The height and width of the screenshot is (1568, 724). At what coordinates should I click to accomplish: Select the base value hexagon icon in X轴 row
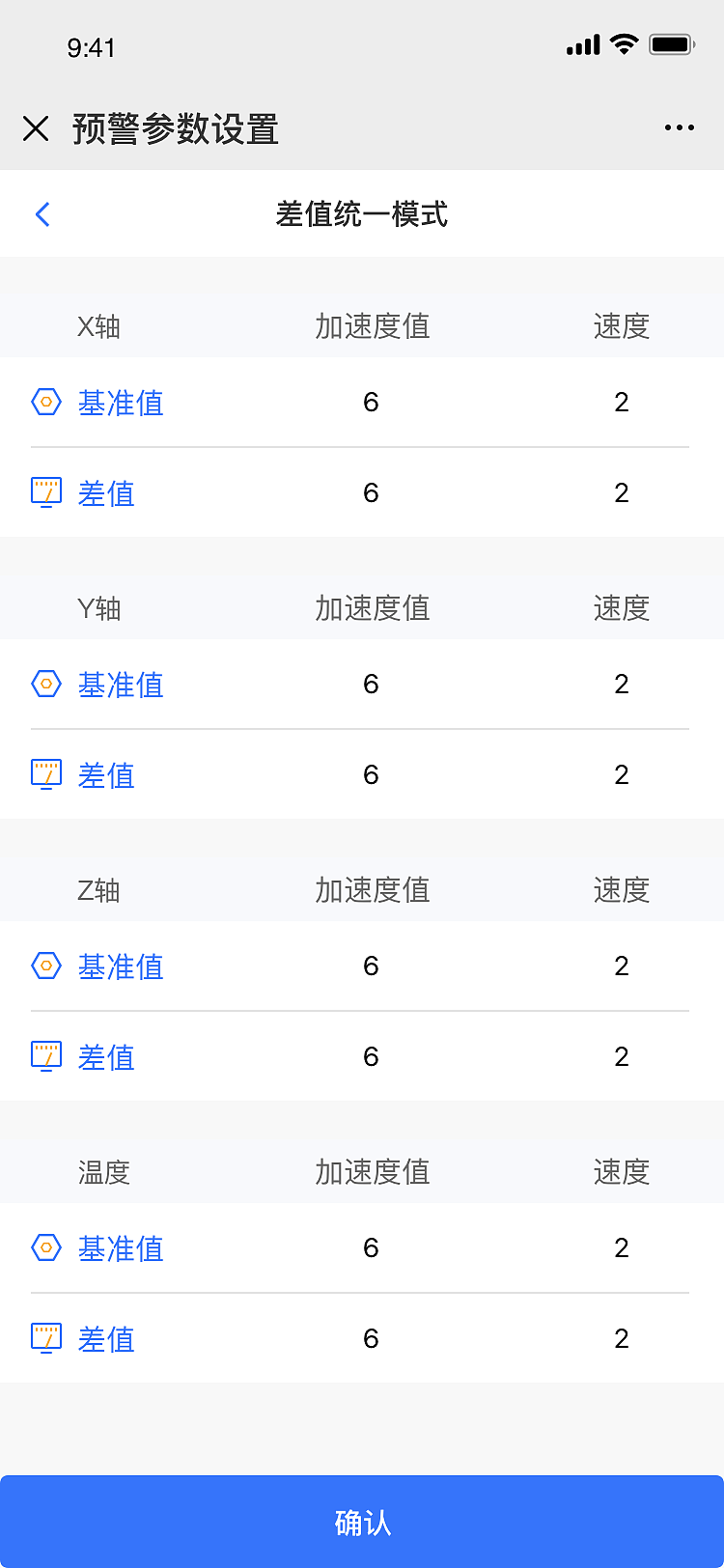coord(46,403)
